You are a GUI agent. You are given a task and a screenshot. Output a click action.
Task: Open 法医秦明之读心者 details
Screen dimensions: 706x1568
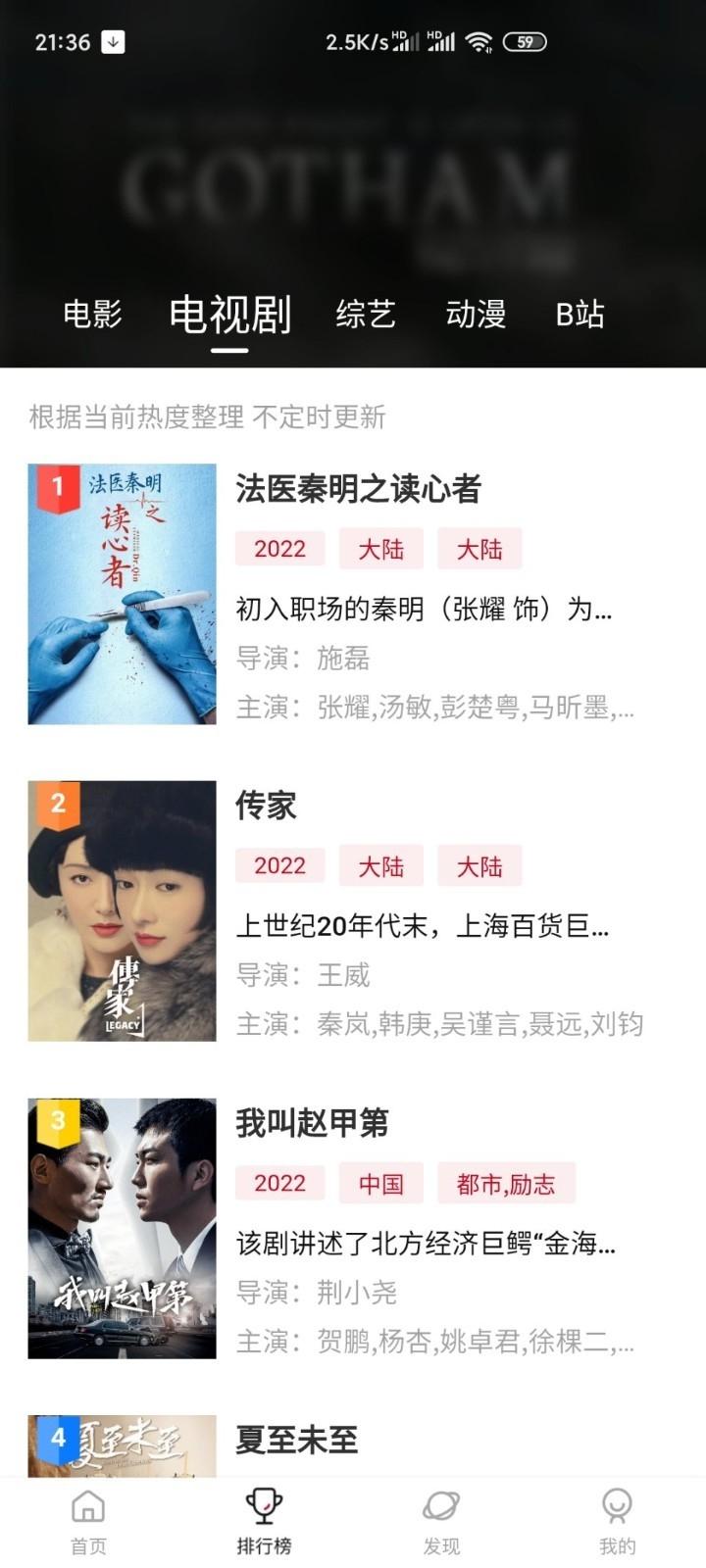pyautogui.click(x=358, y=489)
